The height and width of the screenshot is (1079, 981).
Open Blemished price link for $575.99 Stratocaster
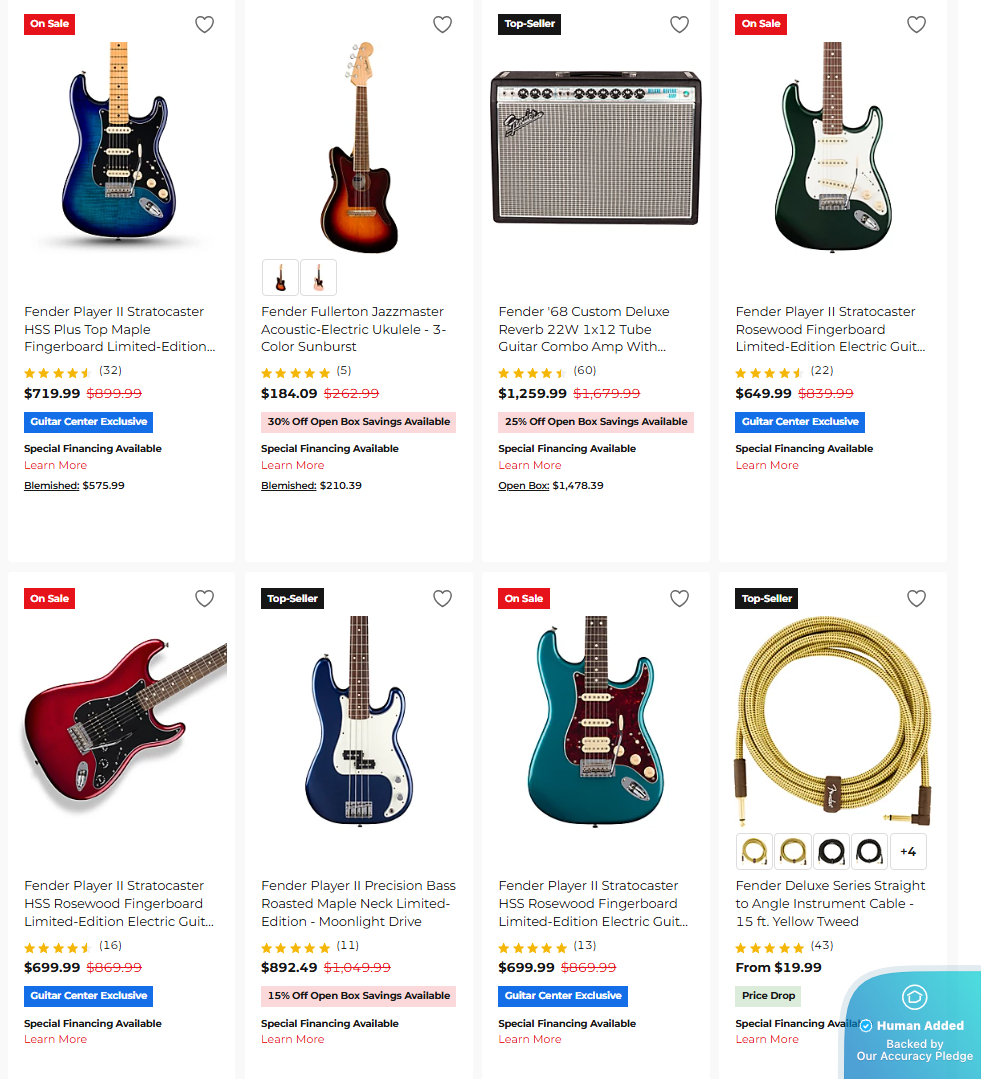tap(52, 486)
